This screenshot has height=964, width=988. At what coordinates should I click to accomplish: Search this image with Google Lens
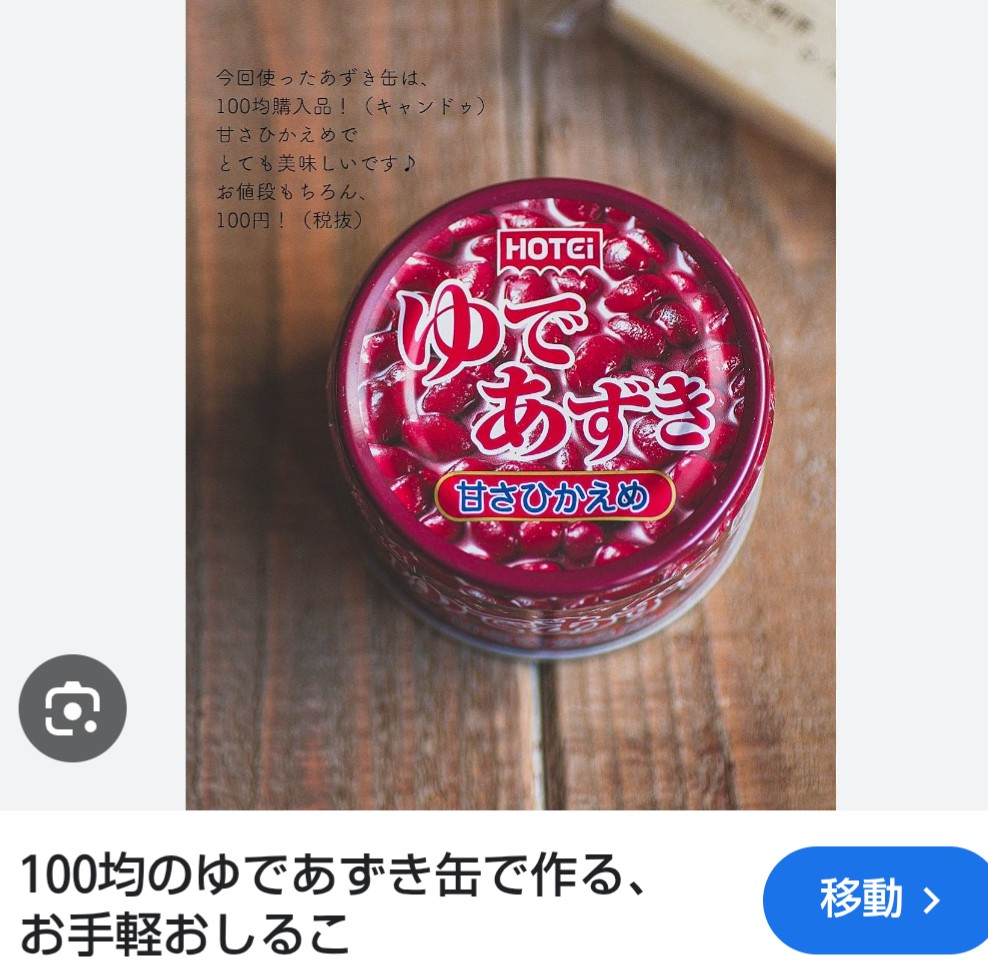[72, 708]
